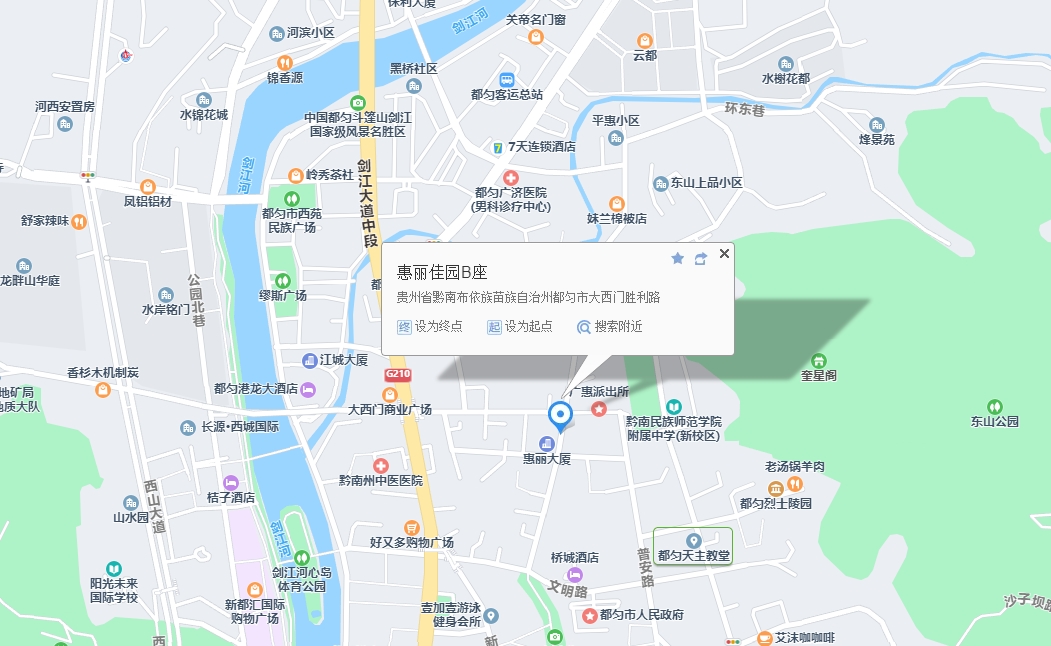Image resolution: width=1051 pixels, height=646 pixels.
Task: Share this location via the arrow icon
Action: [701, 258]
